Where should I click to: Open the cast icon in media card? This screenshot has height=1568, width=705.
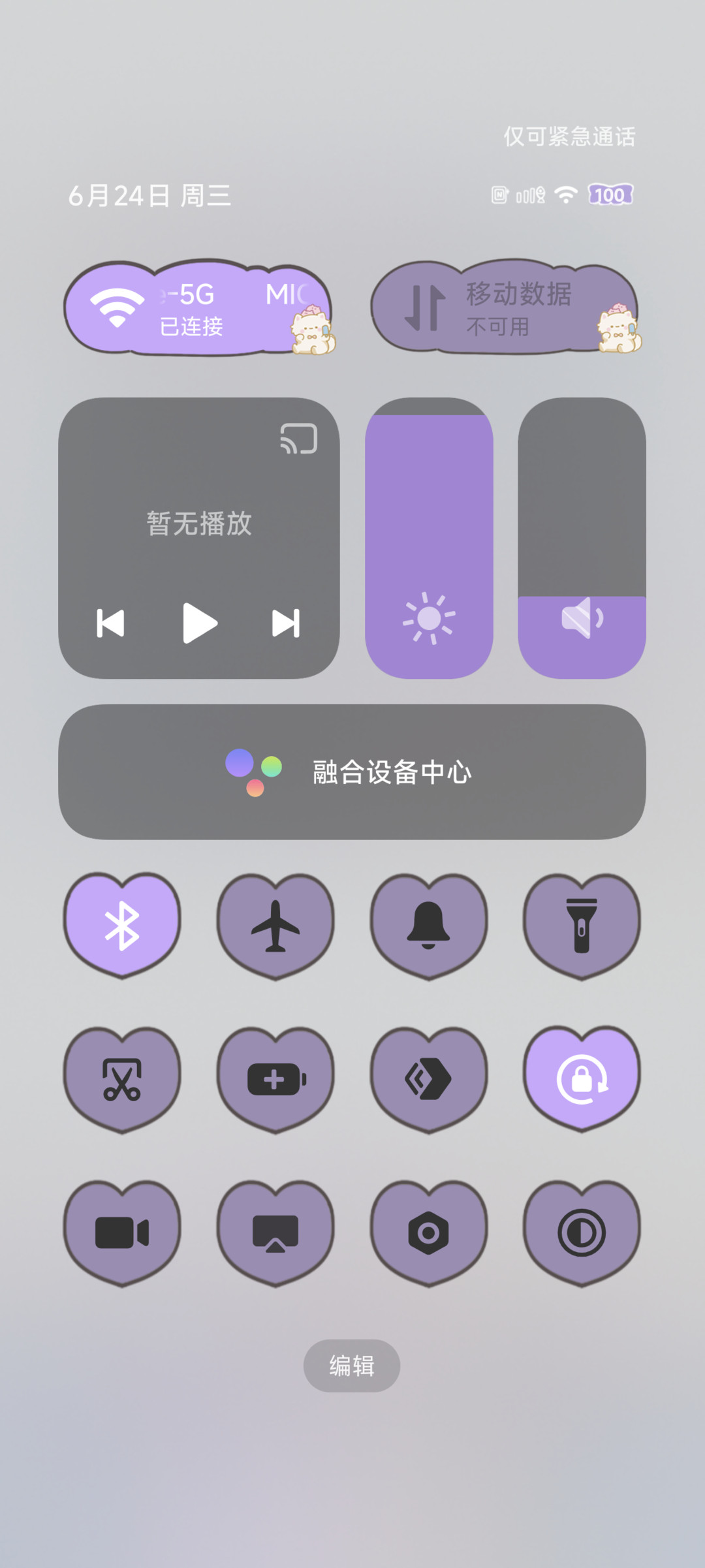(x=299, y=438)
